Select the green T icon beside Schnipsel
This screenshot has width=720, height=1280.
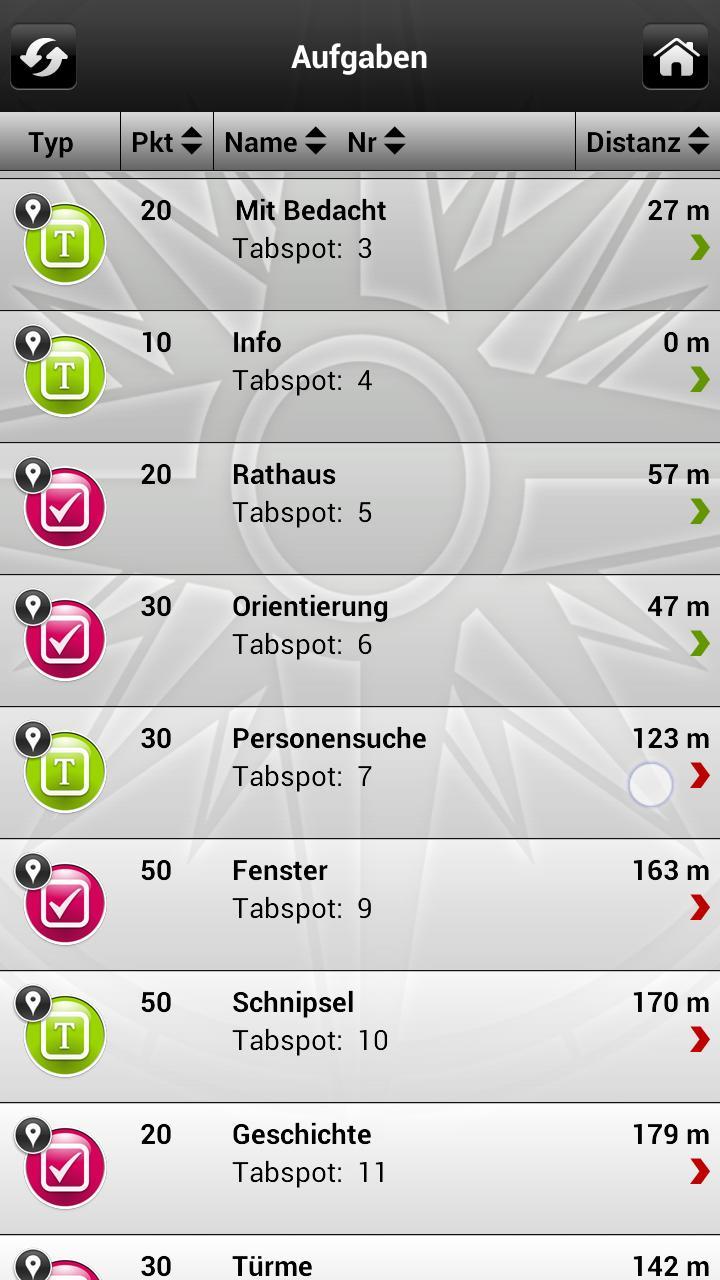(x=65, y=1034)
